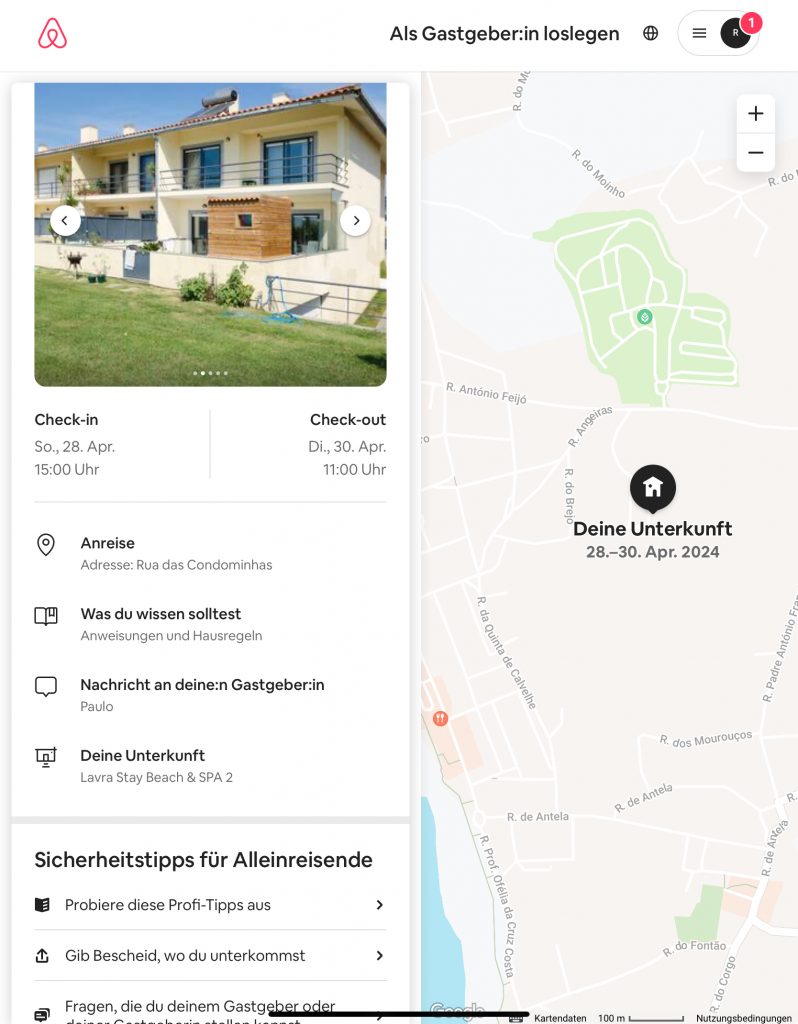Zoom out on the map
Screen dimensions: 798x1024
point(755,153)
